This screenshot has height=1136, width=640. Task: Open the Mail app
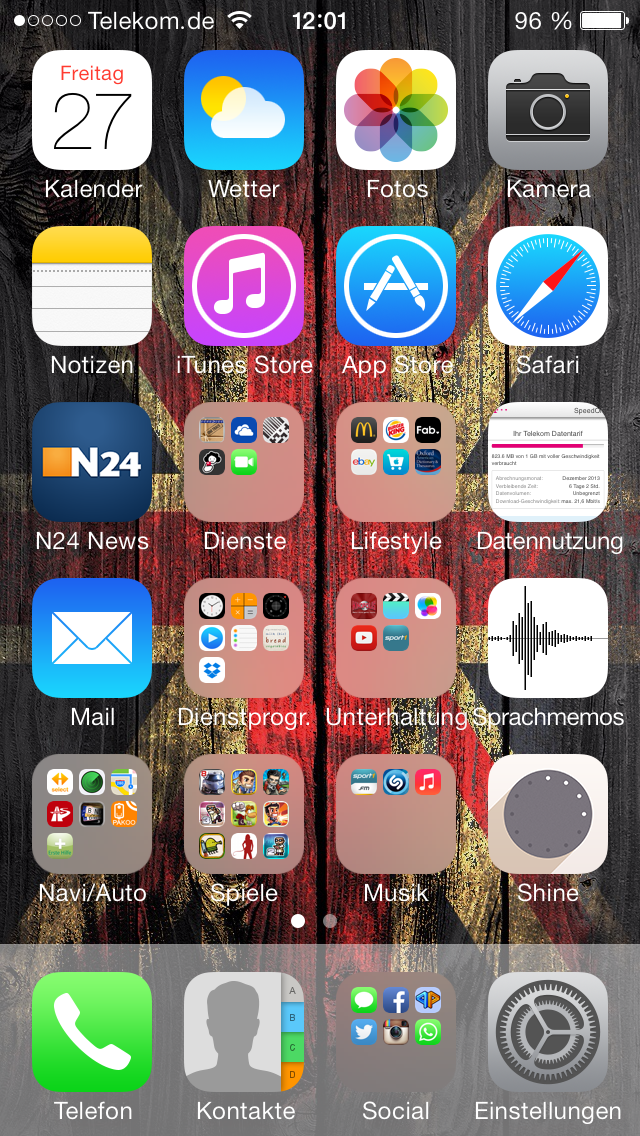(x=92, y=638)
